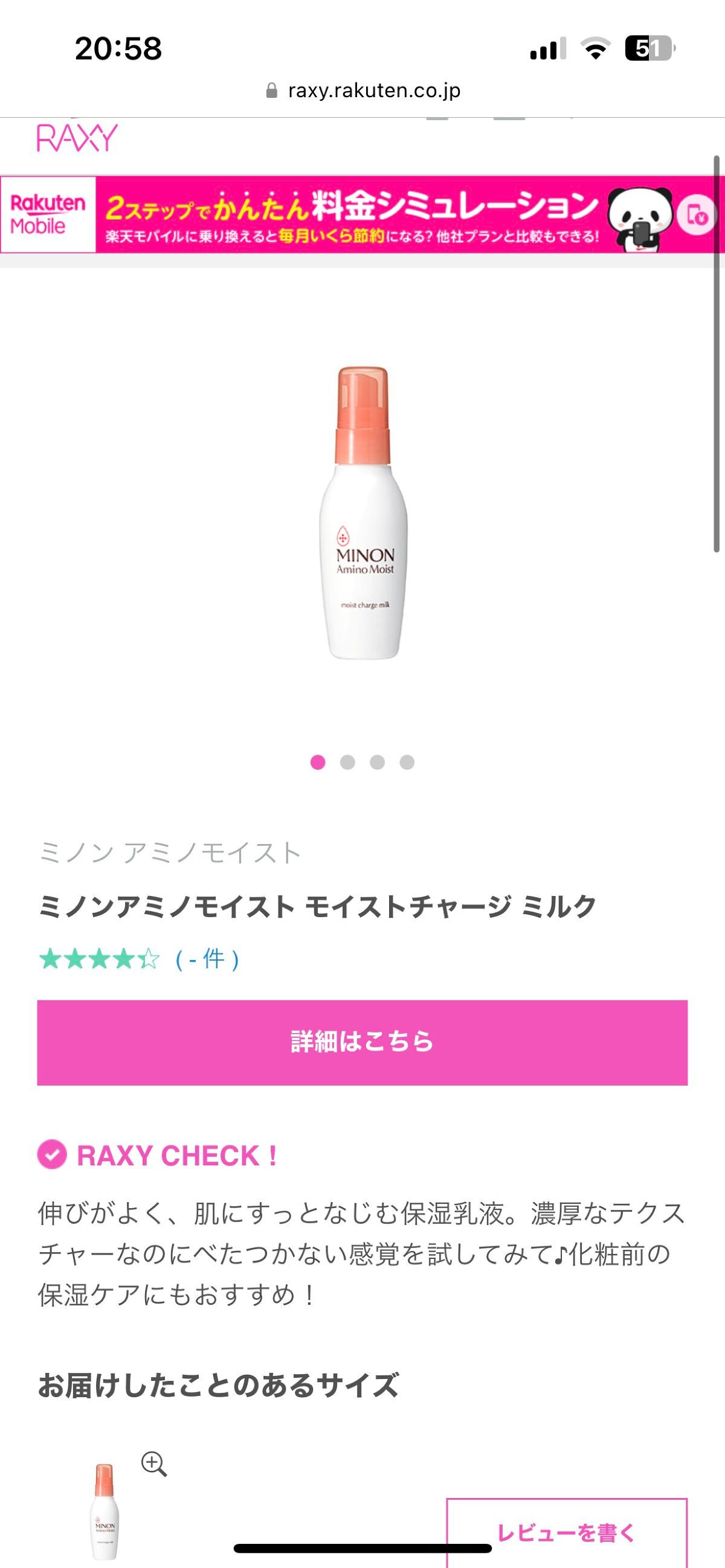Open the ミノン アミノモイスト brand link
Viewport: 725px width, 1568px height.
(170, 853)
